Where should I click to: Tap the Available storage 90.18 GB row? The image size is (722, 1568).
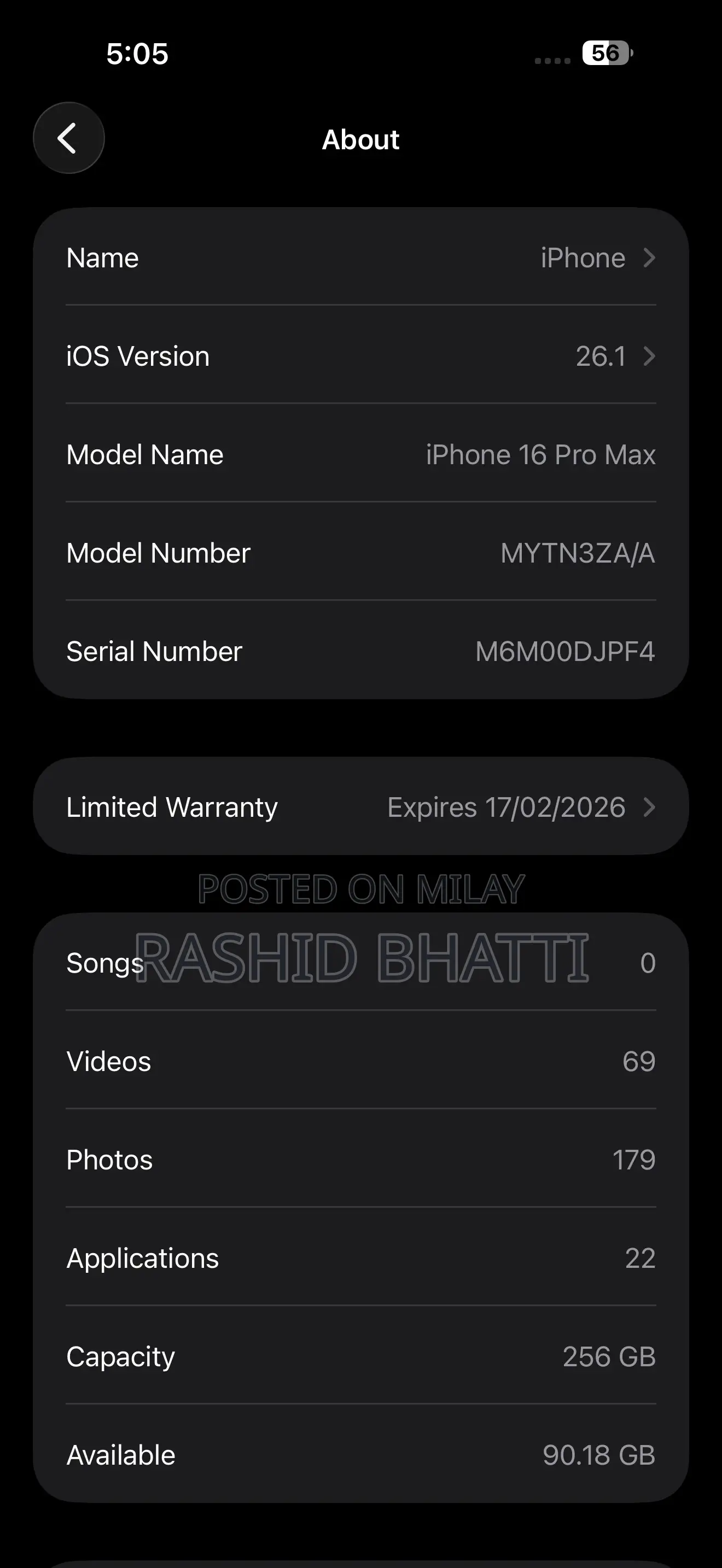(x=361, y=1455)
